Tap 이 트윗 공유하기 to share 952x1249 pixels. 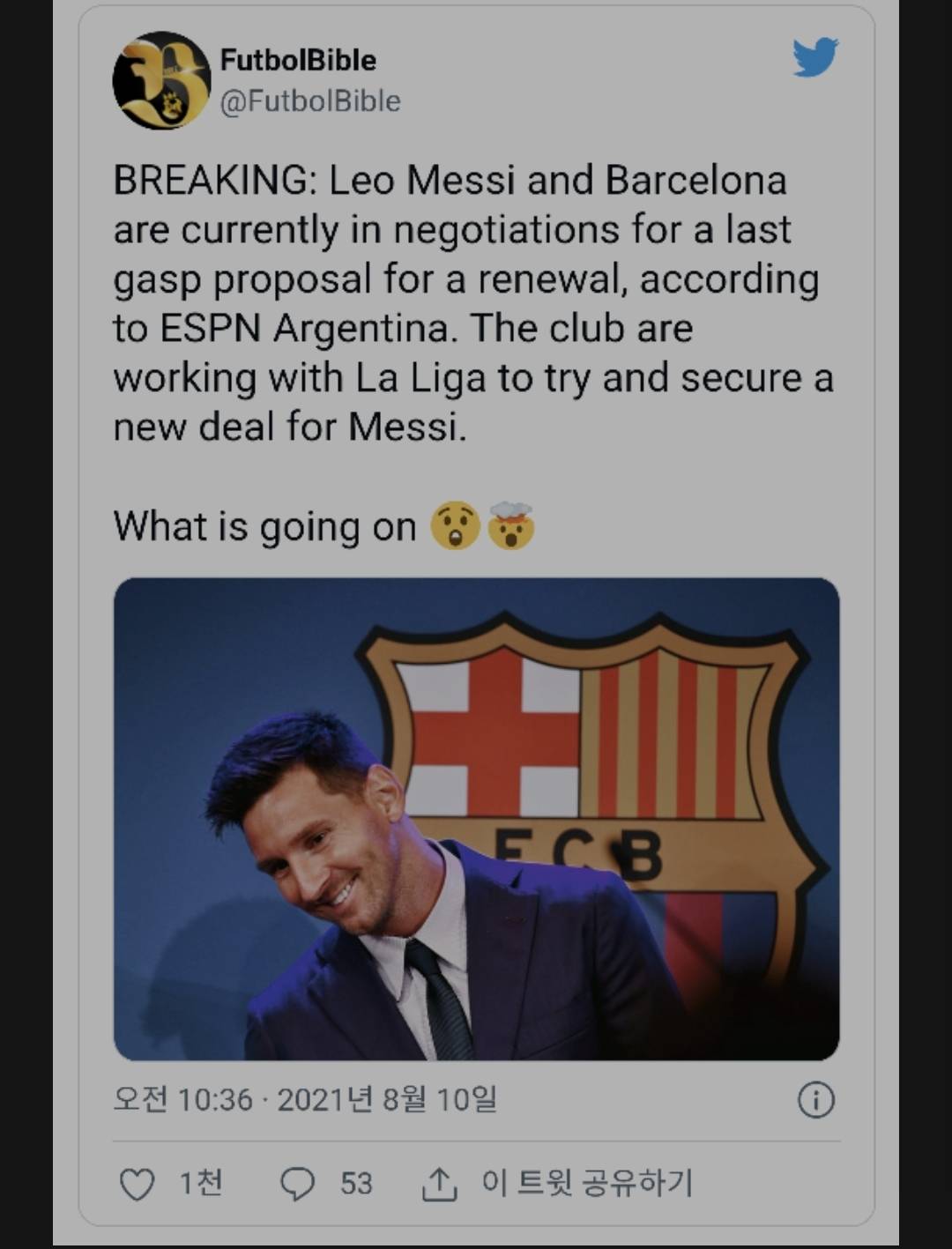pos(586,1183)
